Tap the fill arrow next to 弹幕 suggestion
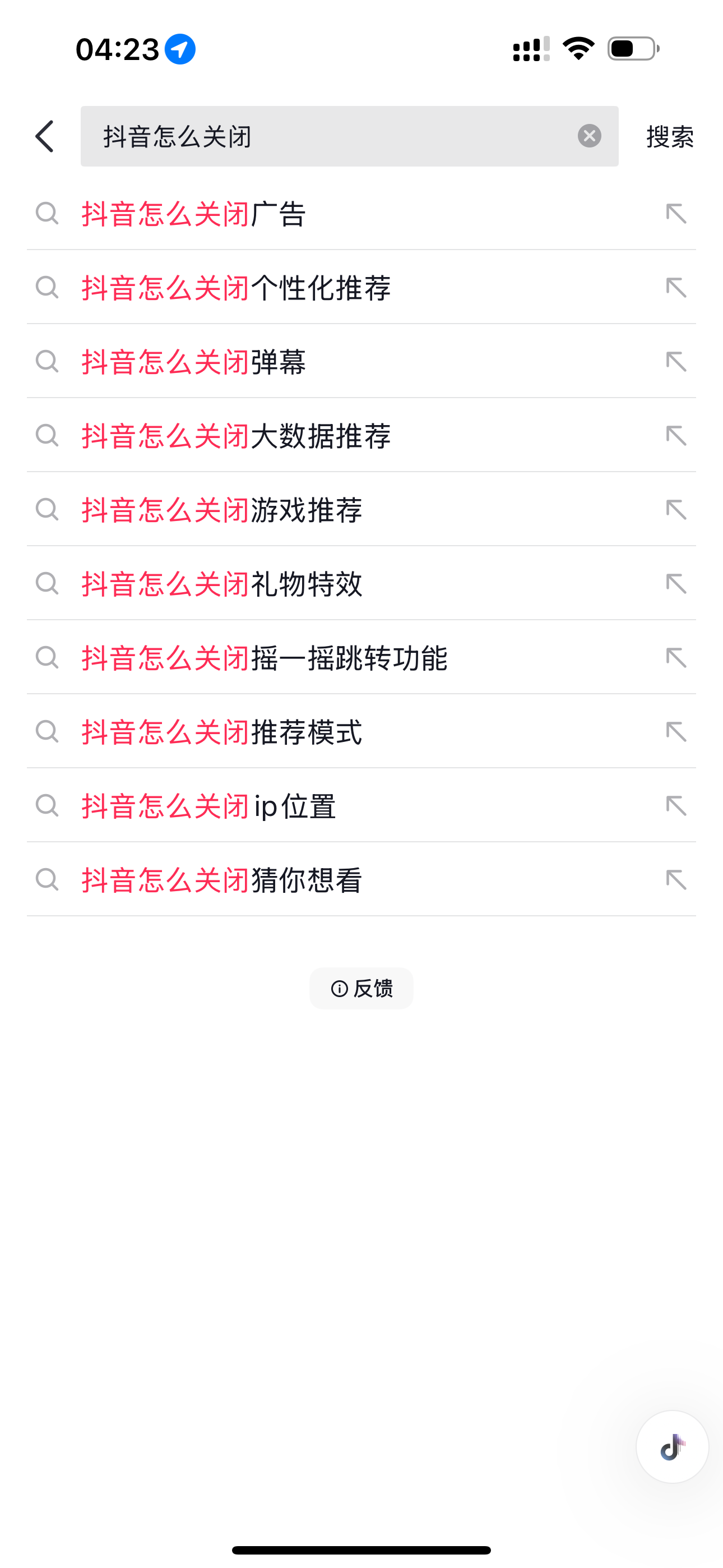This screenshot has width=723, height=1568. (676, 362)
